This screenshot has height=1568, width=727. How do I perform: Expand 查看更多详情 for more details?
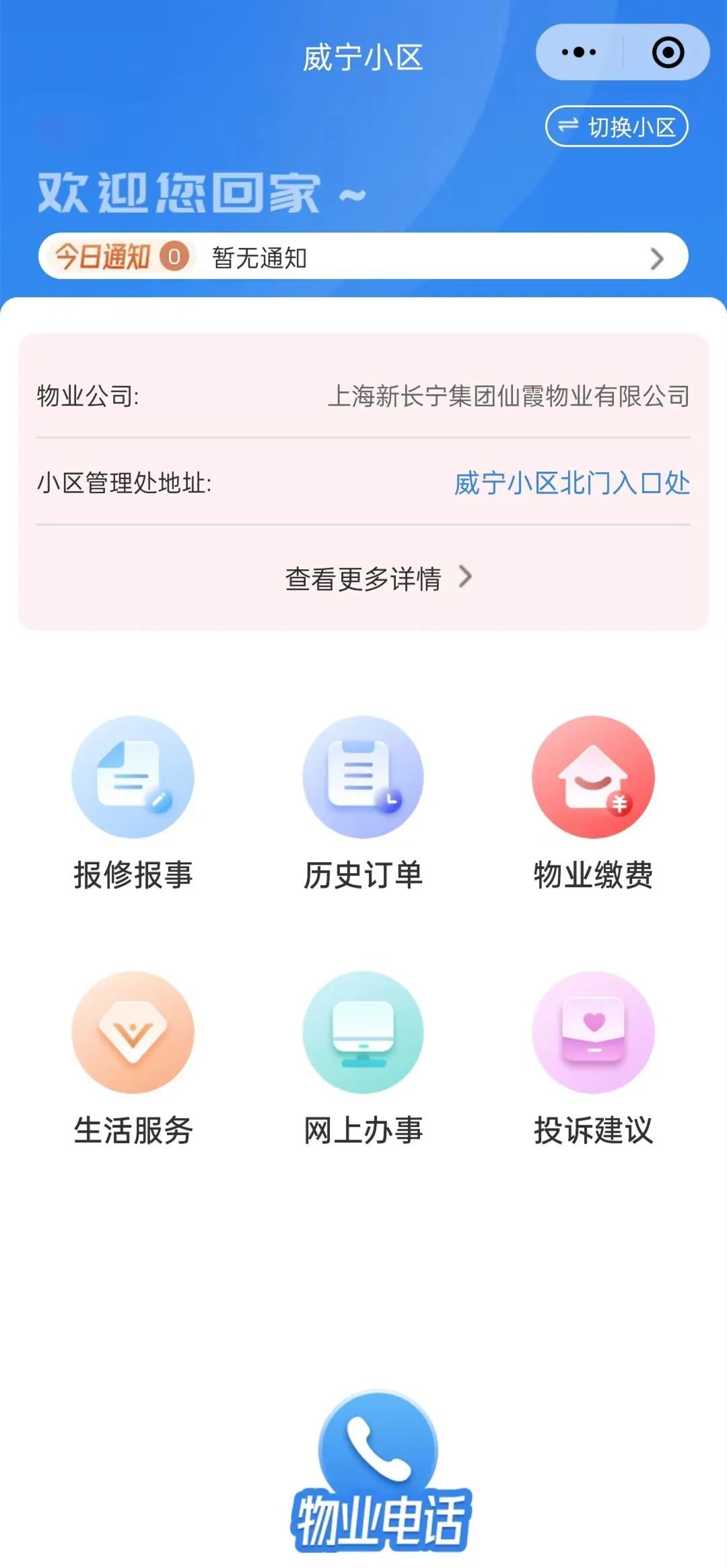(378, 578)
